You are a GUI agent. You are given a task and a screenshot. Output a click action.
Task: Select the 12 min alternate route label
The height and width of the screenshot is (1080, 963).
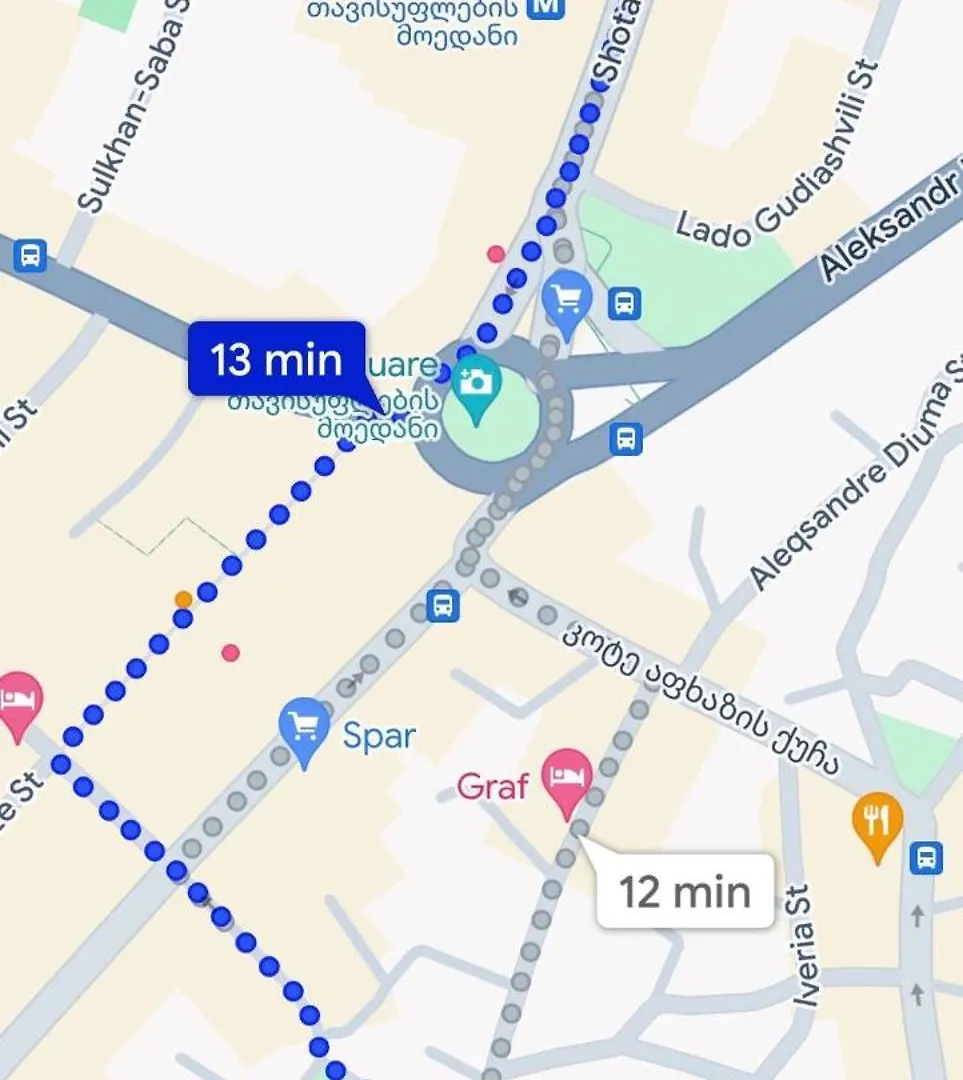click(685, 890)
